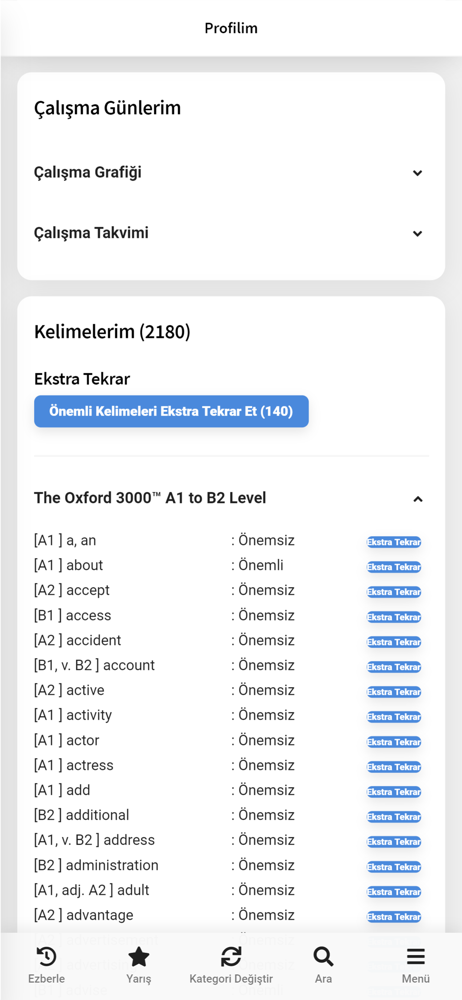Expand the Çalışma Grafiği section
Viewport: 462px width, 1000px height.
(x=230, y=173)
